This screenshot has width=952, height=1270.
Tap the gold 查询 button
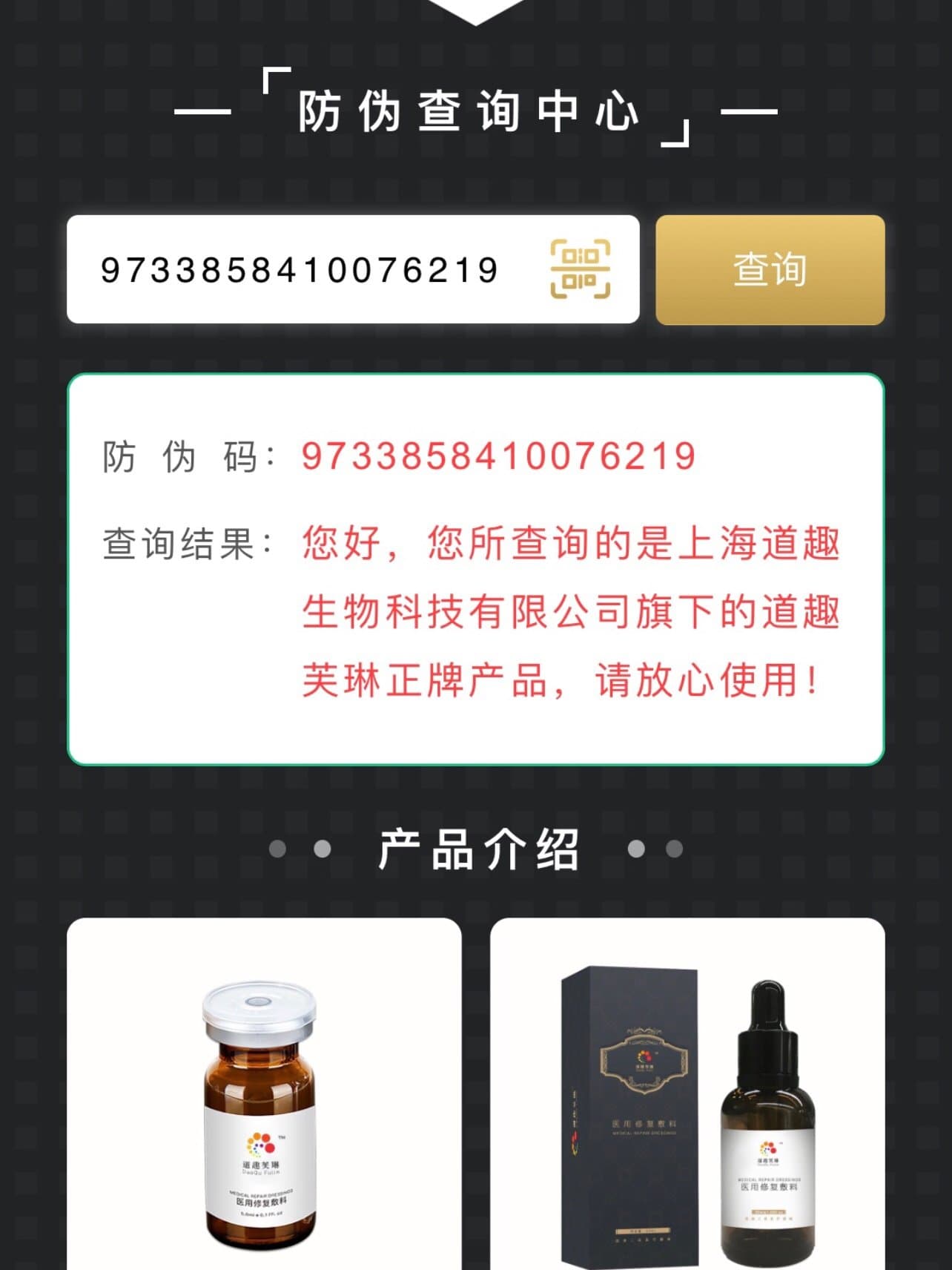[770, 270]
